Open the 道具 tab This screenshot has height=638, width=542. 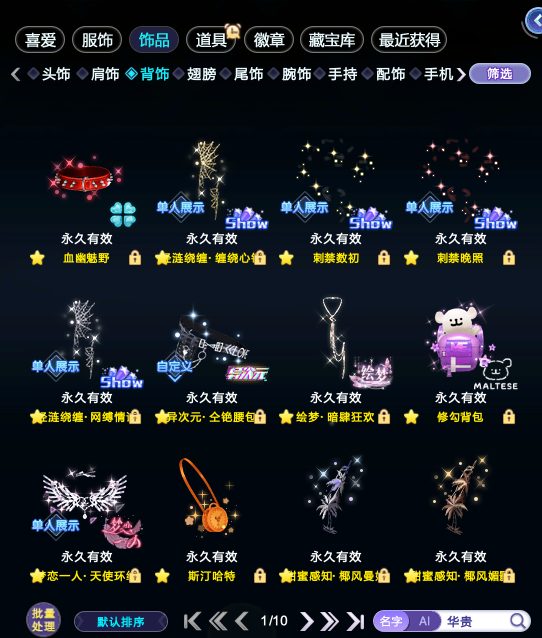211,40
